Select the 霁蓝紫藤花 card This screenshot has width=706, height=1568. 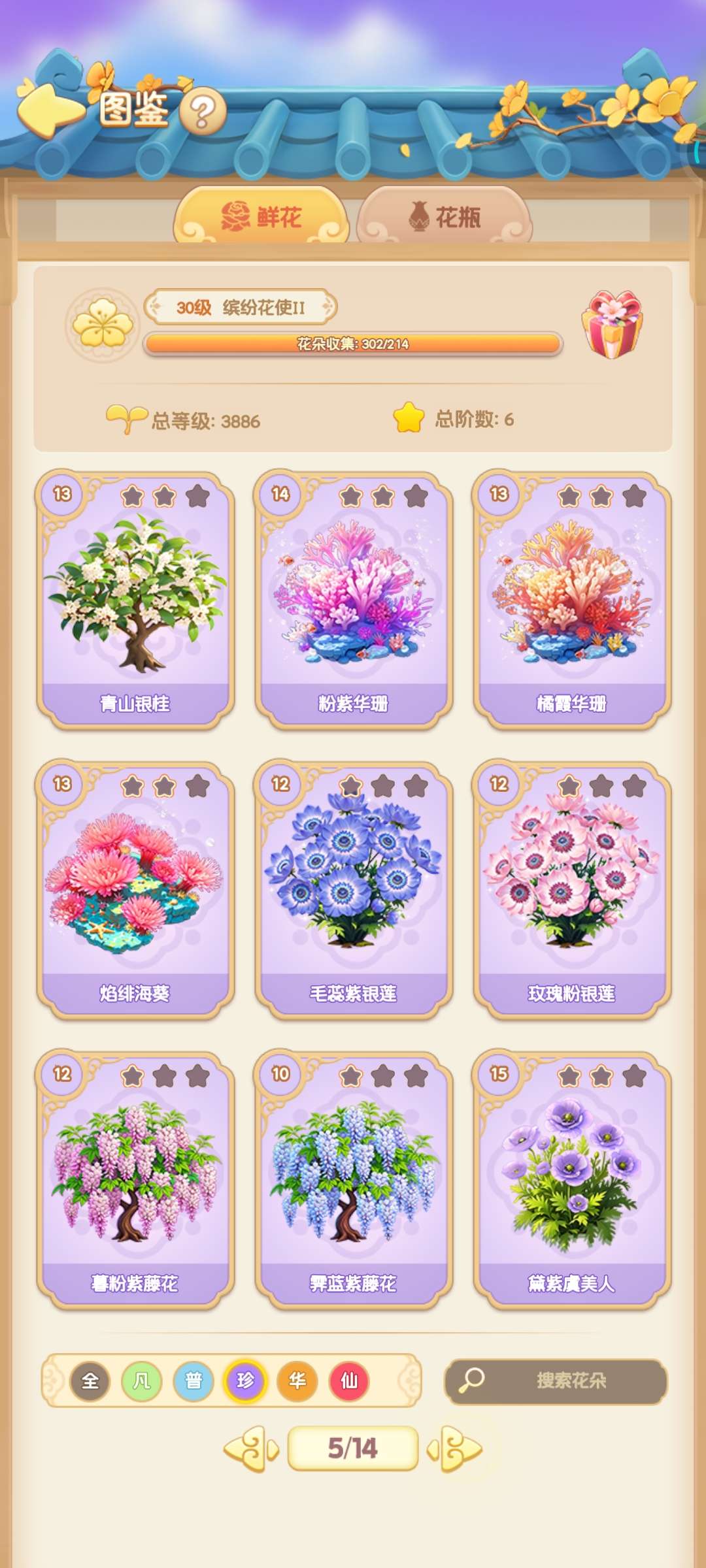coord(354,1179)
